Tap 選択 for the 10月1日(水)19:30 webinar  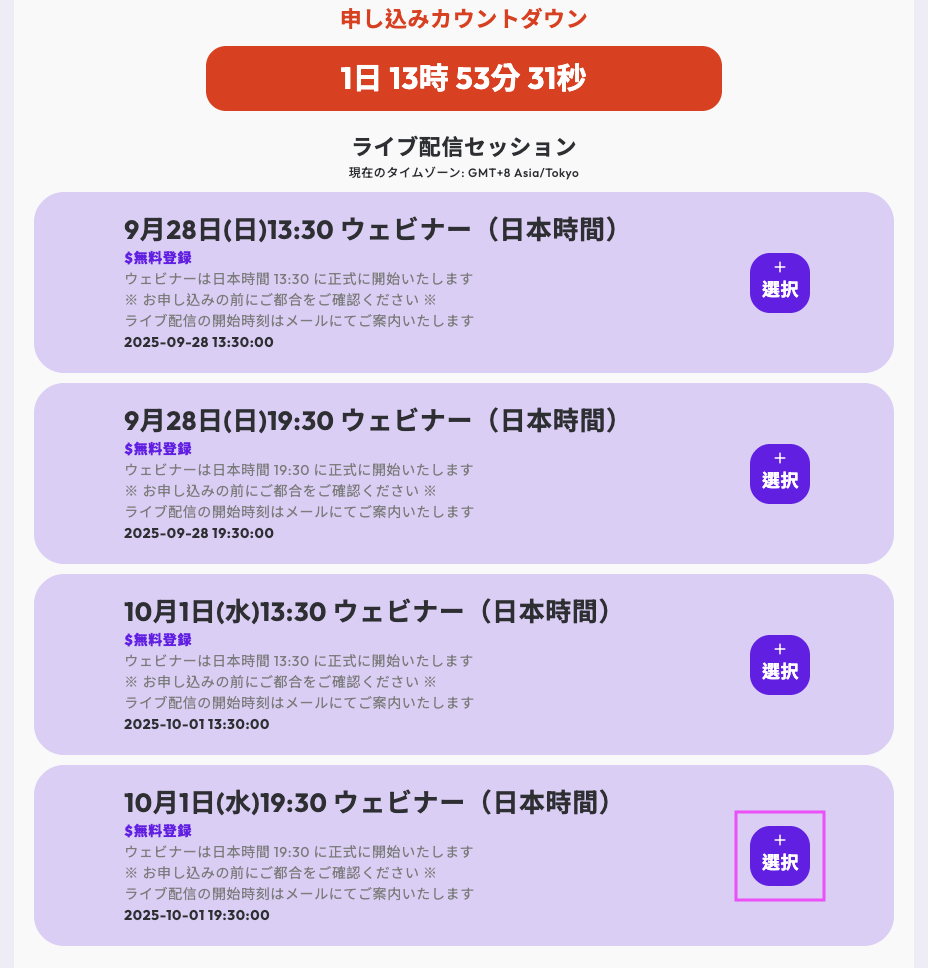coord(779,855)
